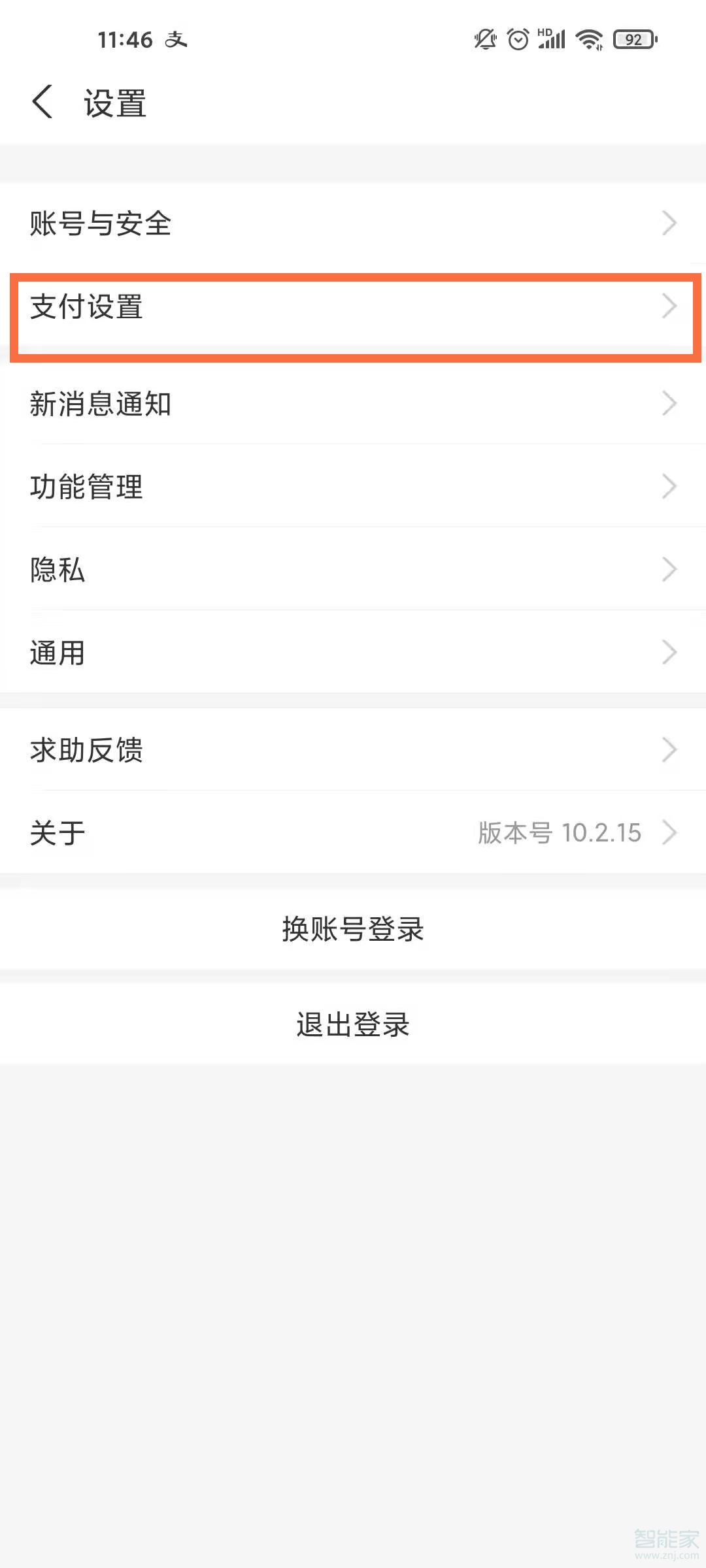Open the 功能管理 settings entry
Viewport: 706px width, 1568px height.
[x=353, y=487]
